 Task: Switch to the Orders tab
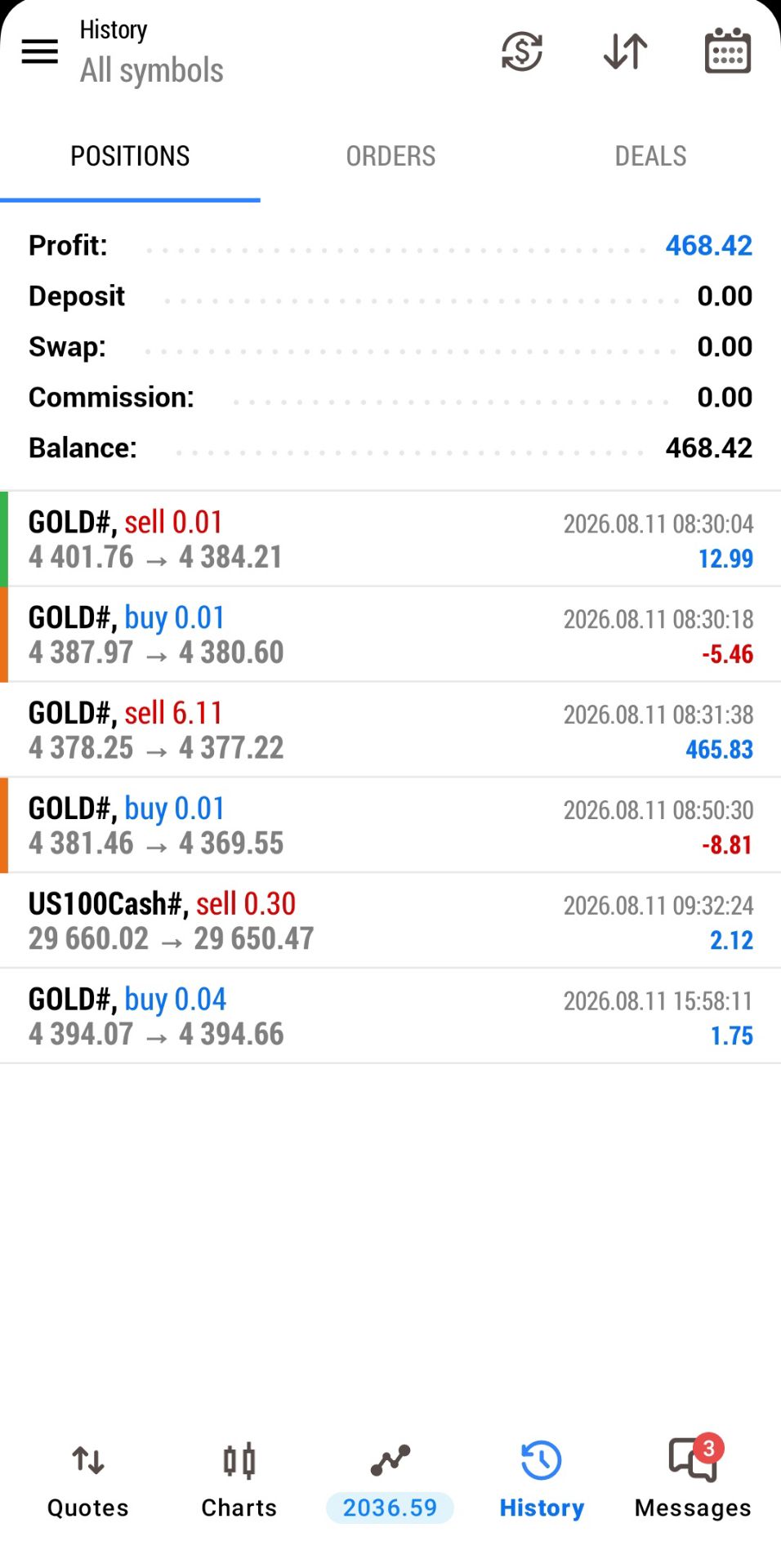coord(390,156)
